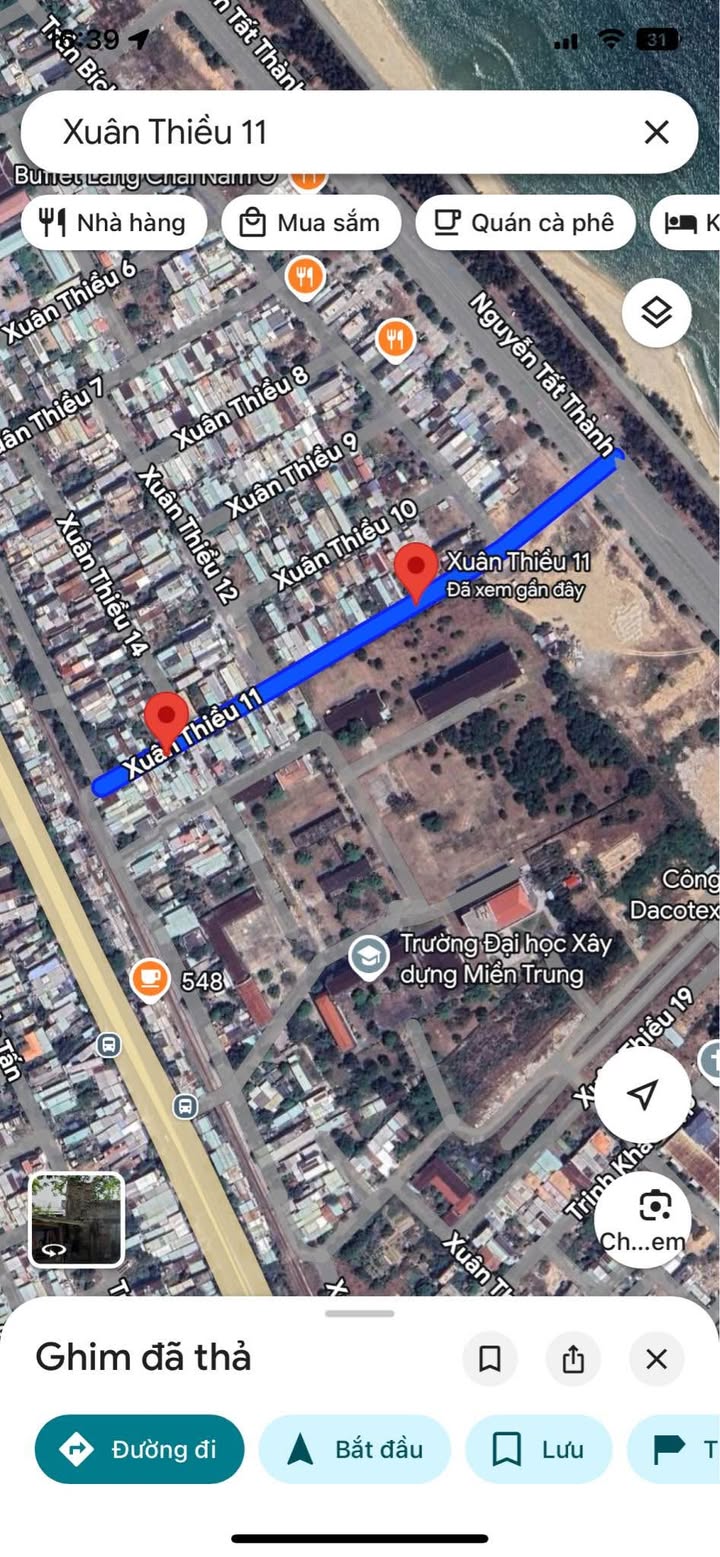Filter by Nhà hàng chip
This screenshot has height=1557, width=720.
pos(113,222)
